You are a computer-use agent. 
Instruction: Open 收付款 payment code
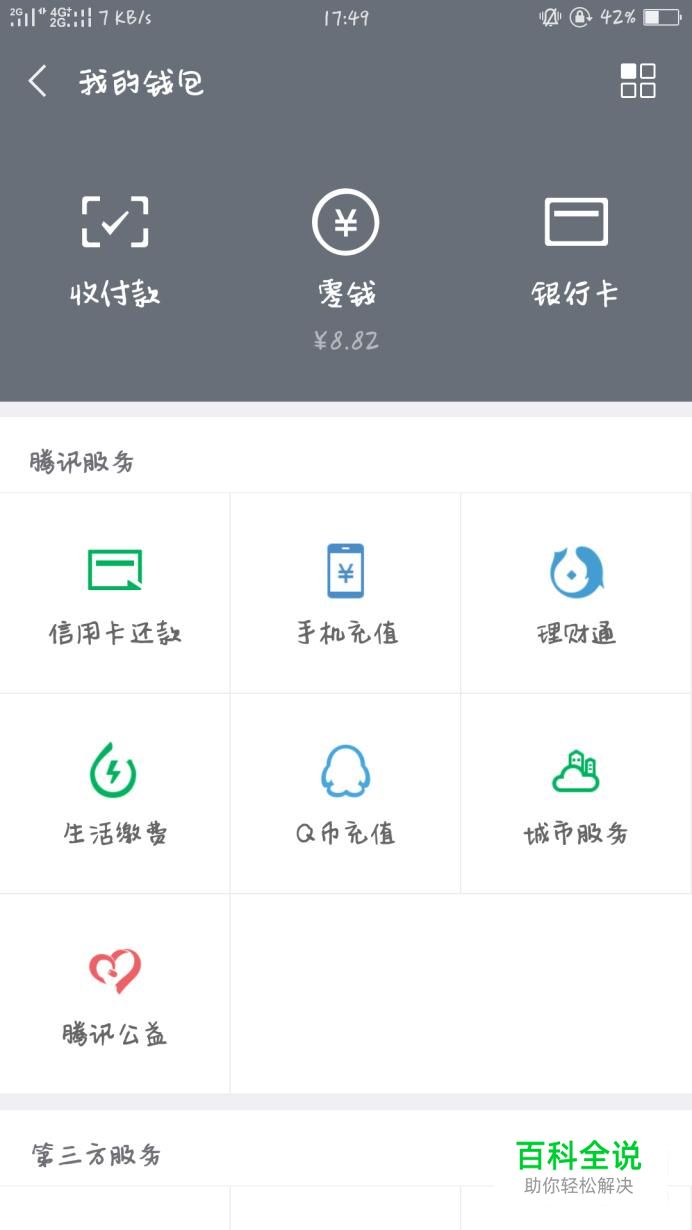115,250
